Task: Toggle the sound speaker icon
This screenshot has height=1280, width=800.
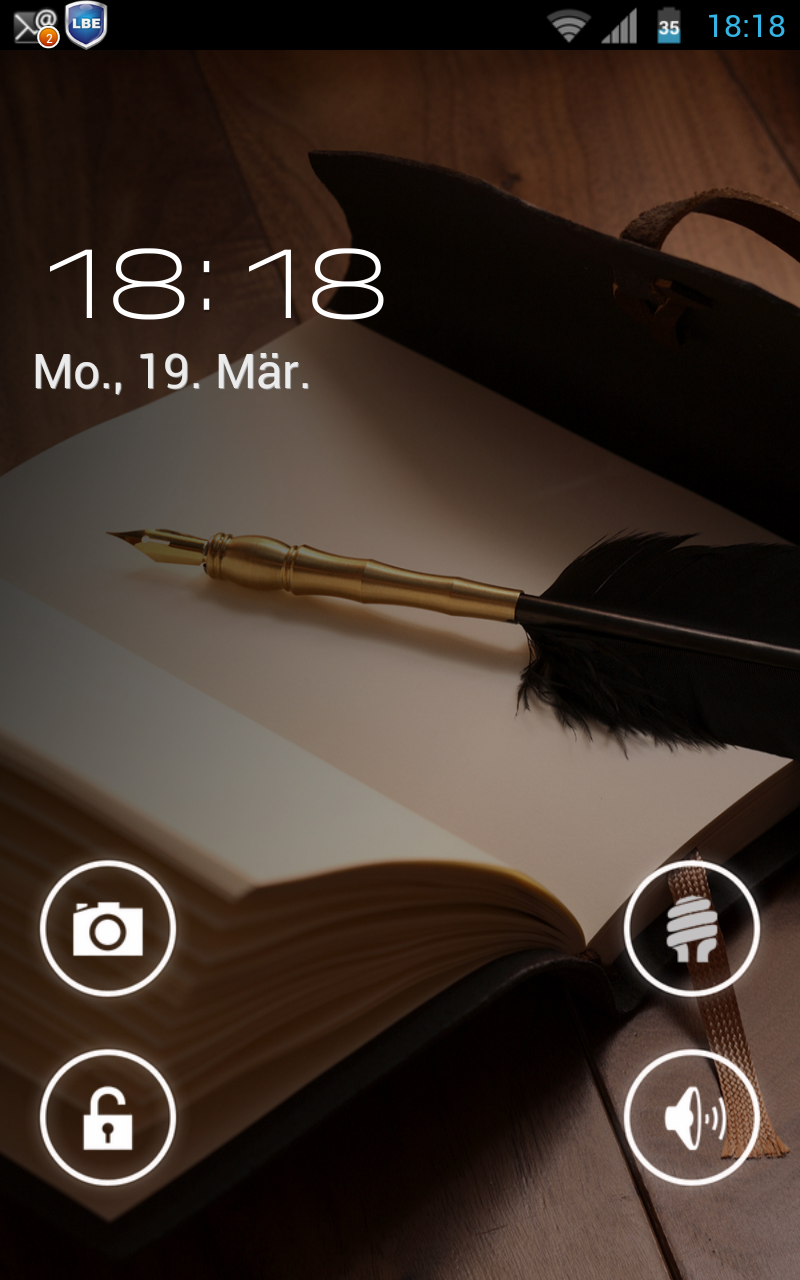Action: pyautogui.click(x=692, y=1117)
